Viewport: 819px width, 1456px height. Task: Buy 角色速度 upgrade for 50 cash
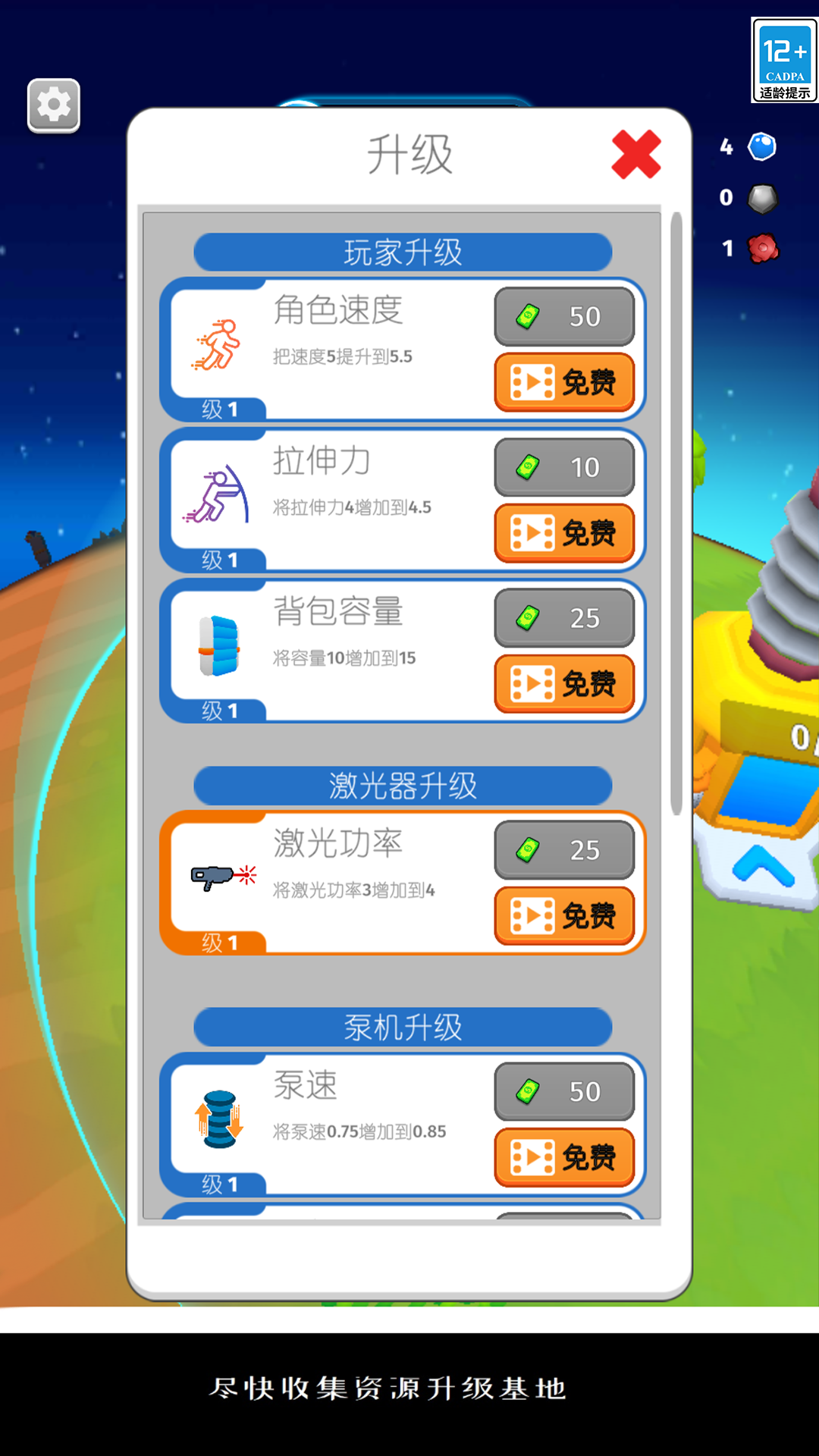coord(564,316)
